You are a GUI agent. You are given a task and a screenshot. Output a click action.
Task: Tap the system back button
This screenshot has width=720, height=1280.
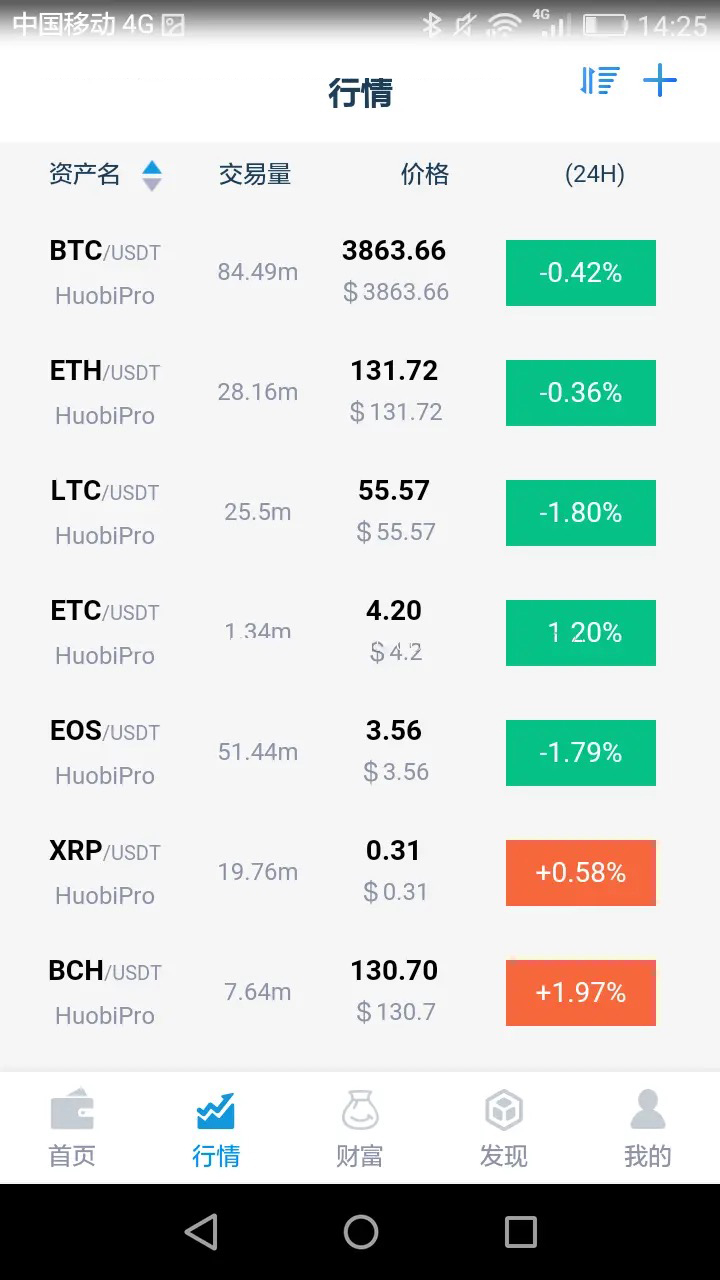201,1232
